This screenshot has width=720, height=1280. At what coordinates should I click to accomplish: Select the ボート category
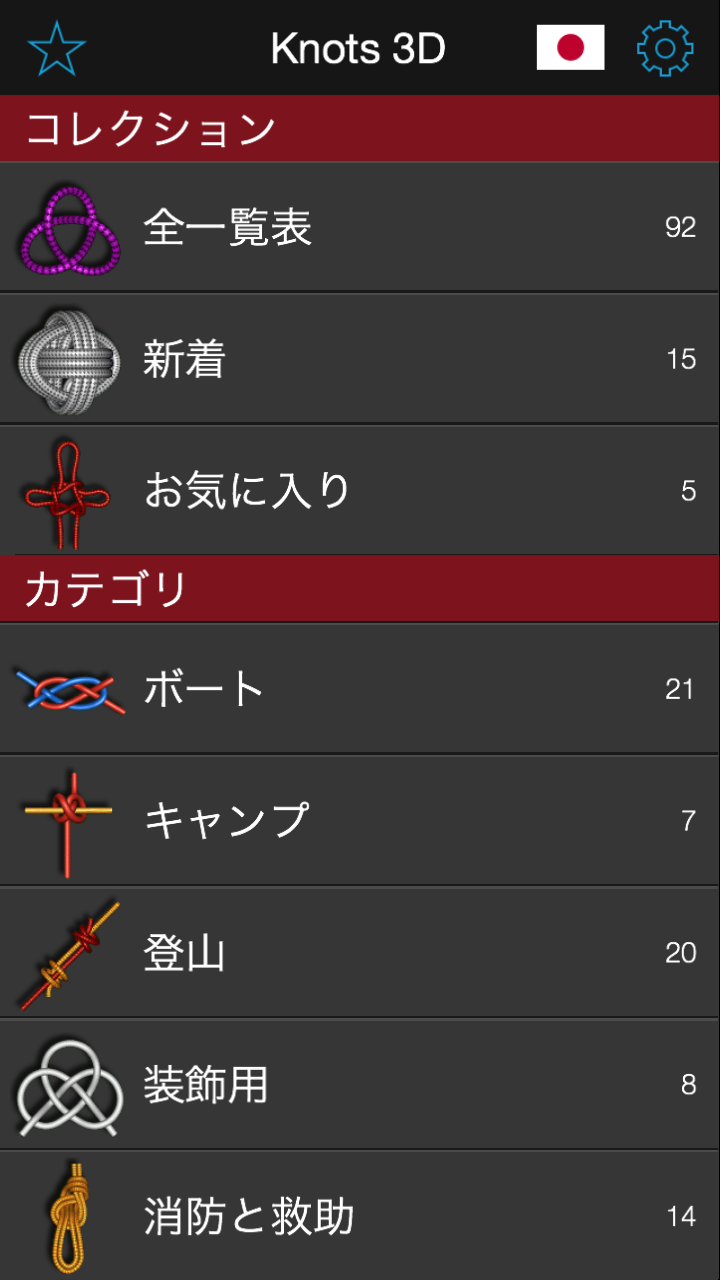tap(360, 688)
